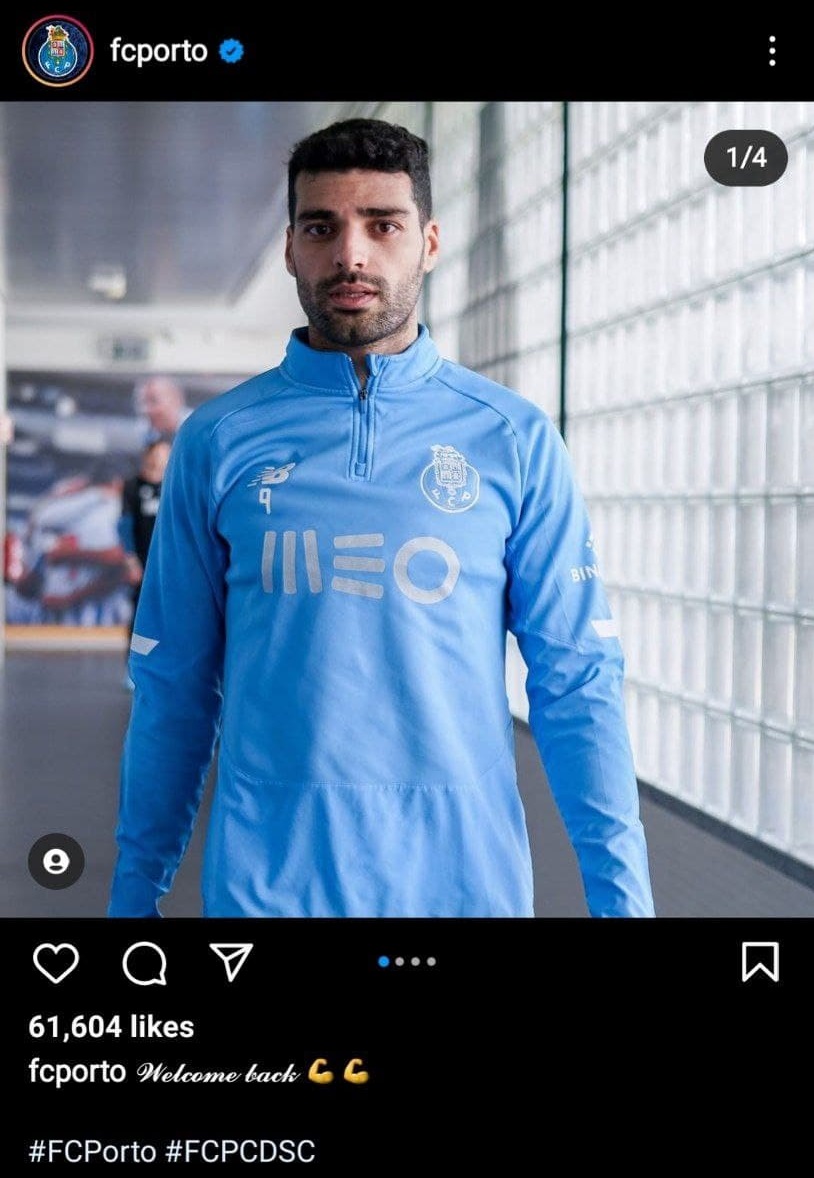The width and height of the screenshot is (814, 1178).
Task: Share the post via paper plane icon
Action: click(x=231, y=962)
